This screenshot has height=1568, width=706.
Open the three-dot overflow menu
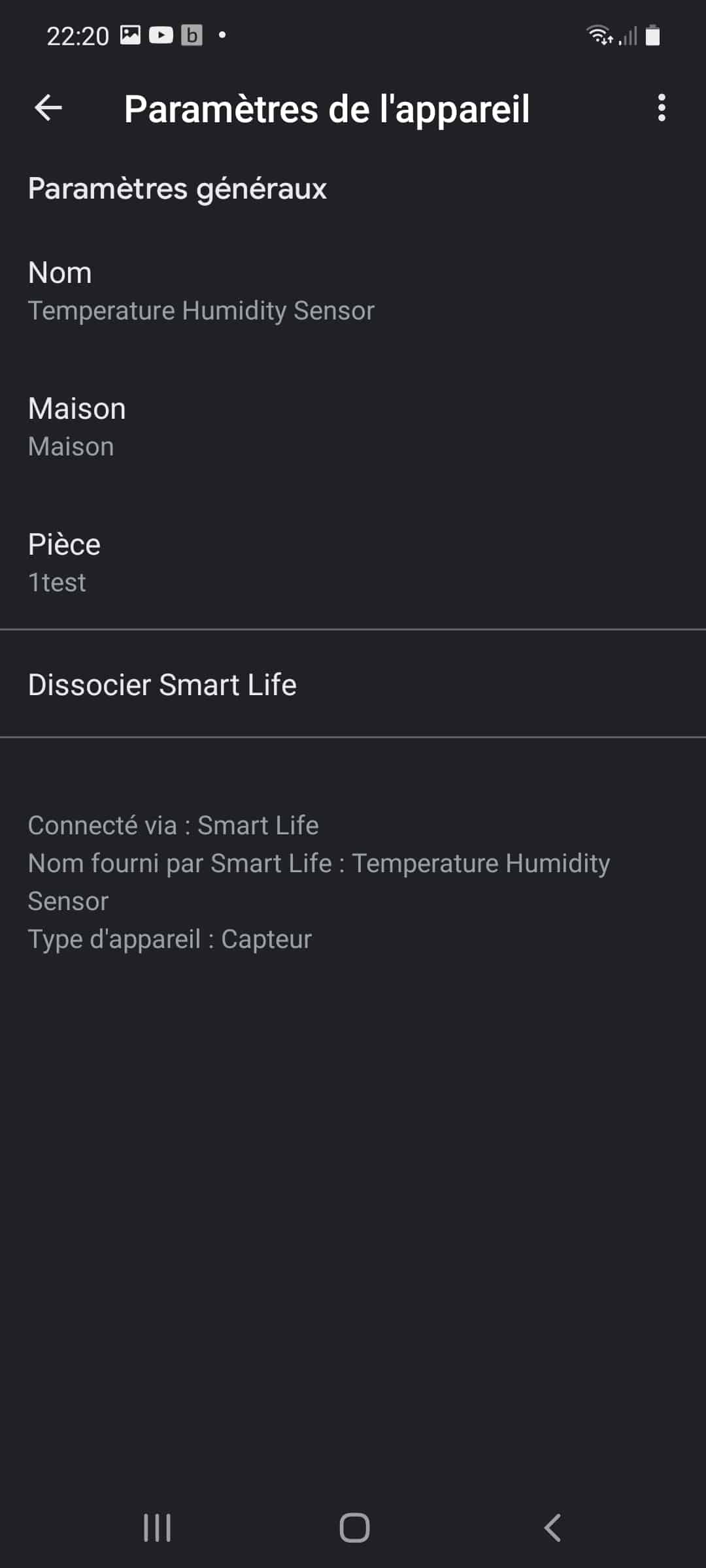click(x=662, y=108)
